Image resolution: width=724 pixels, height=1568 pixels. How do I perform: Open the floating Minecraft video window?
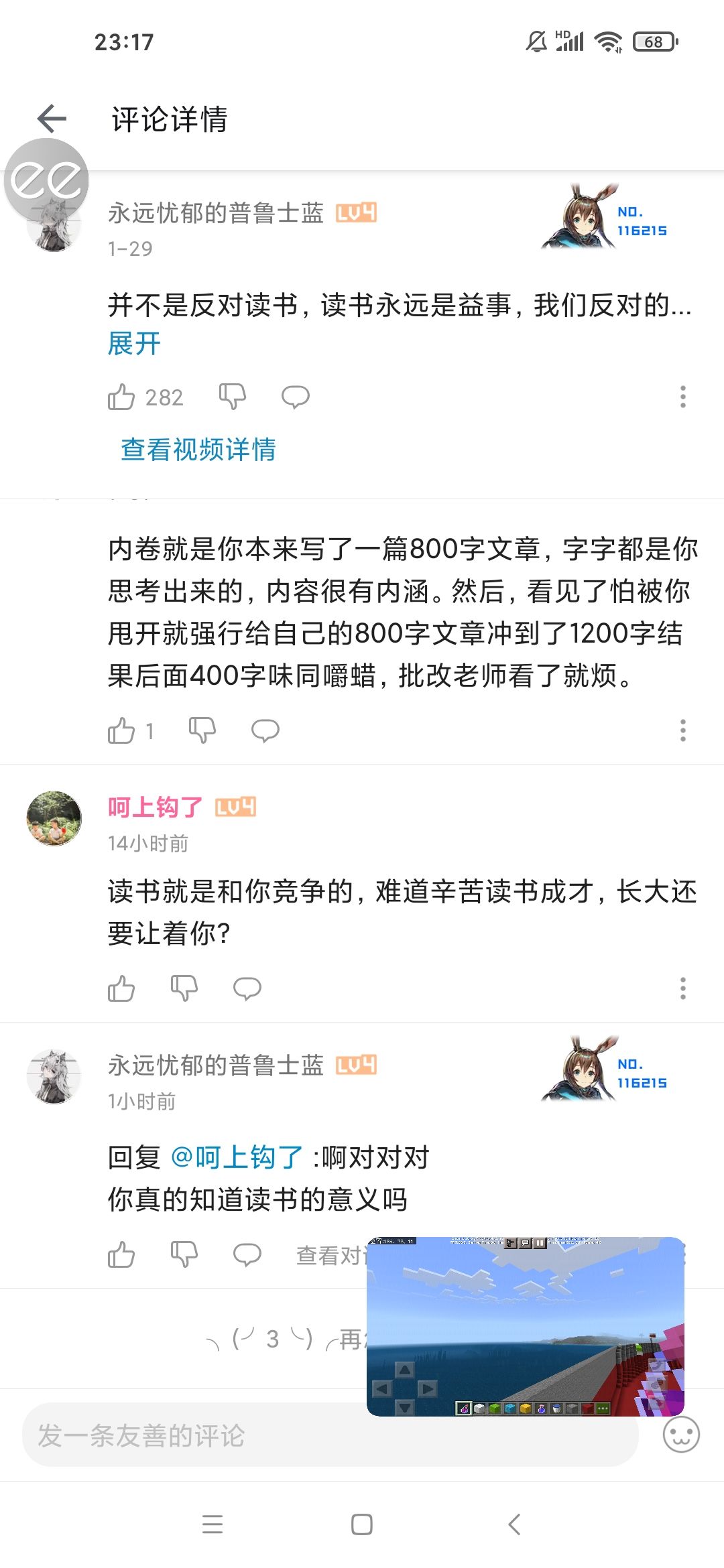click(526, 1327)
